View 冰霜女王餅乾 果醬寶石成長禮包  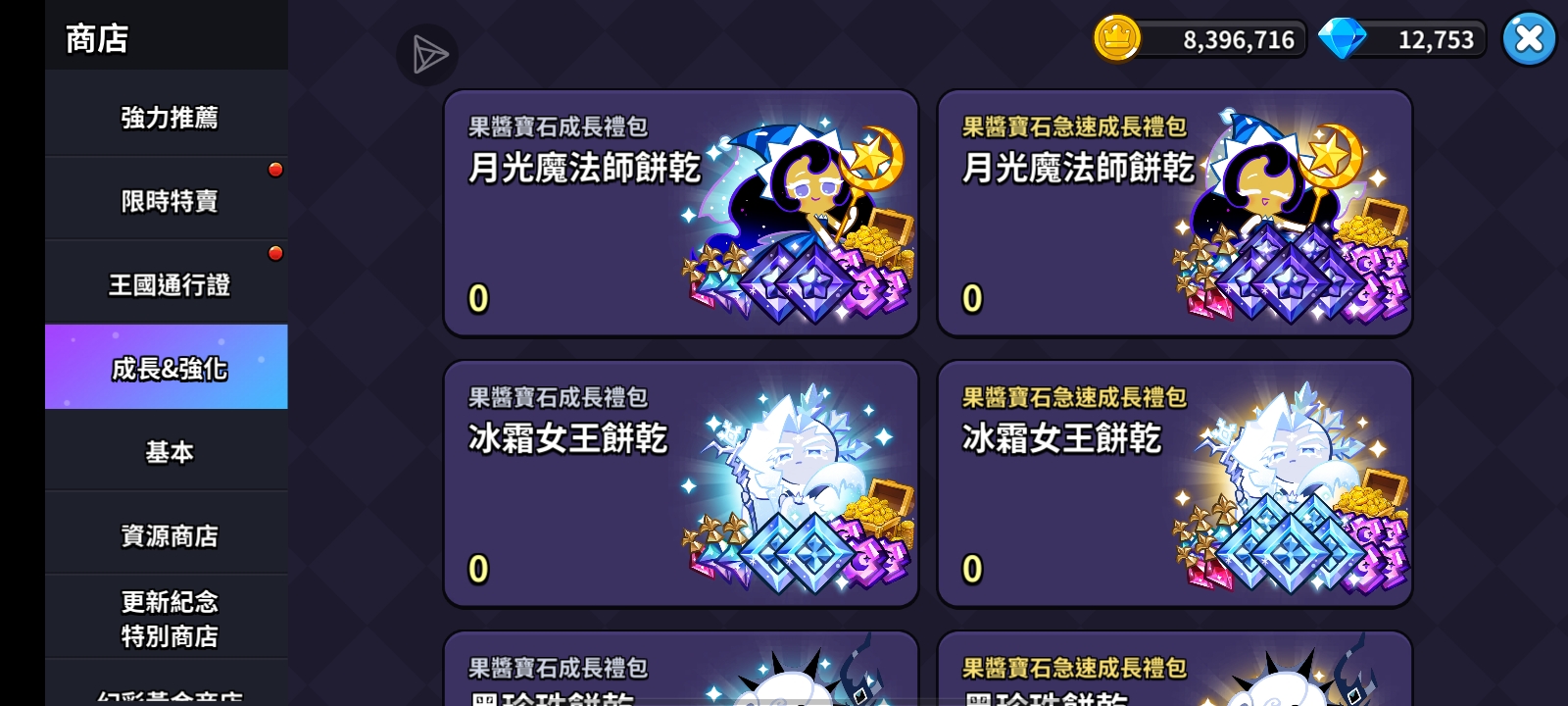(680, 484)
